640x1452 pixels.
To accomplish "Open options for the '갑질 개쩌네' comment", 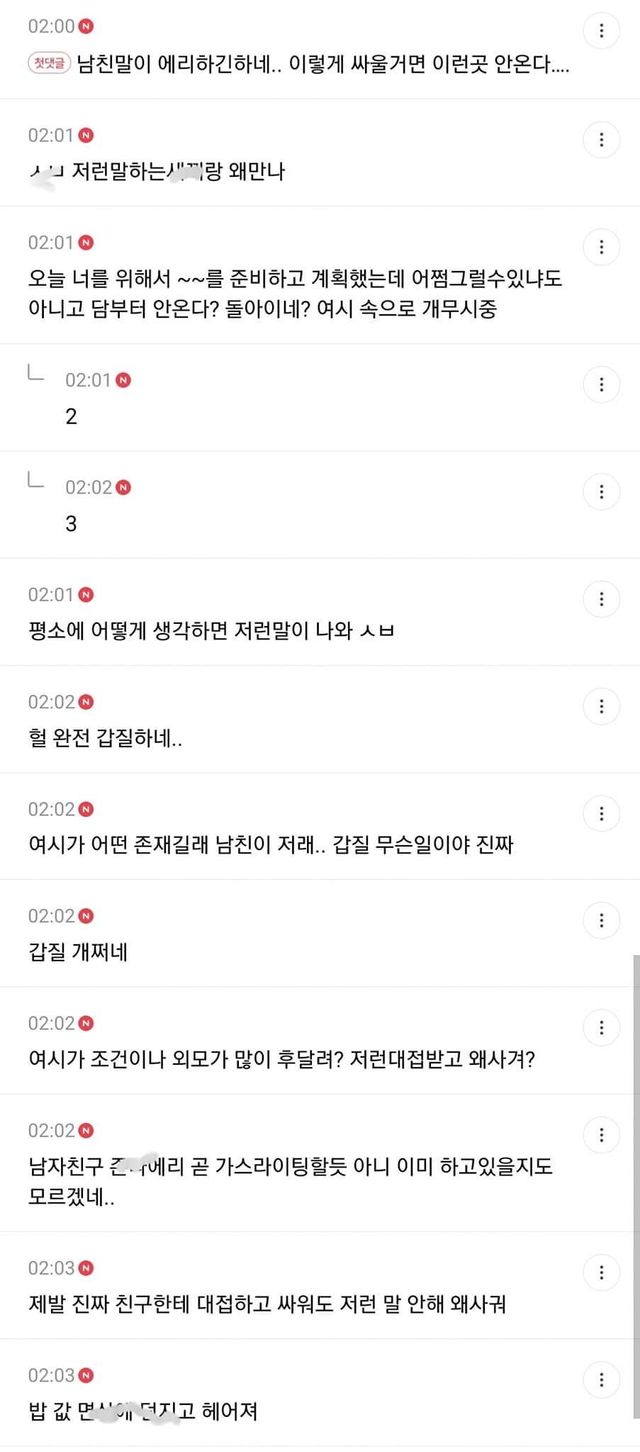I will [601, 920].
